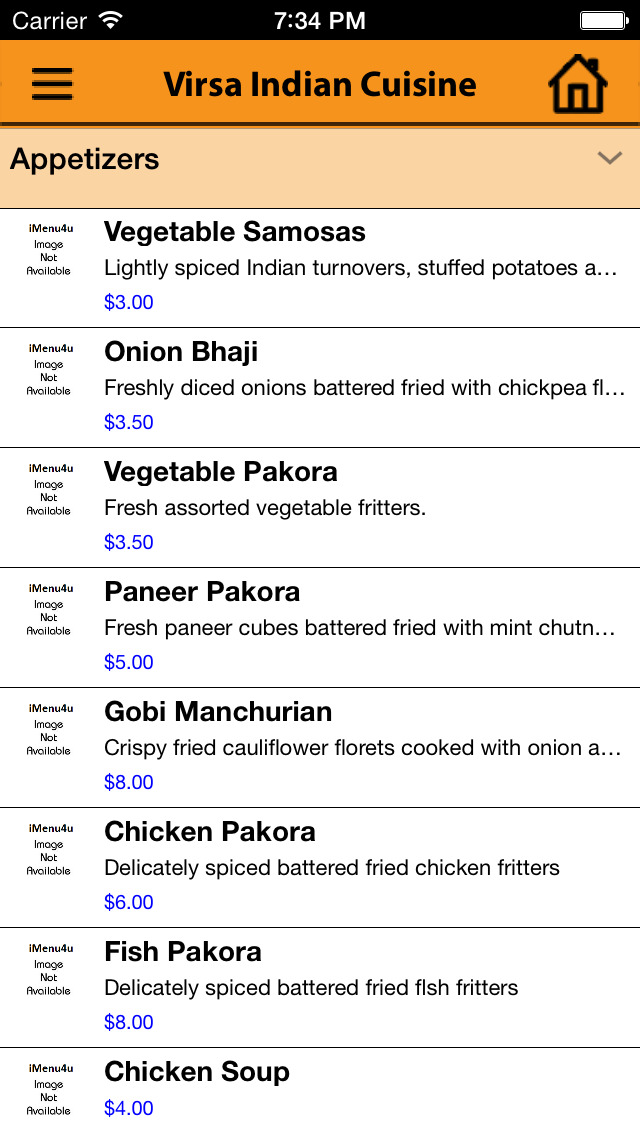Go to the home screen icon

click(x=578, y=84)
